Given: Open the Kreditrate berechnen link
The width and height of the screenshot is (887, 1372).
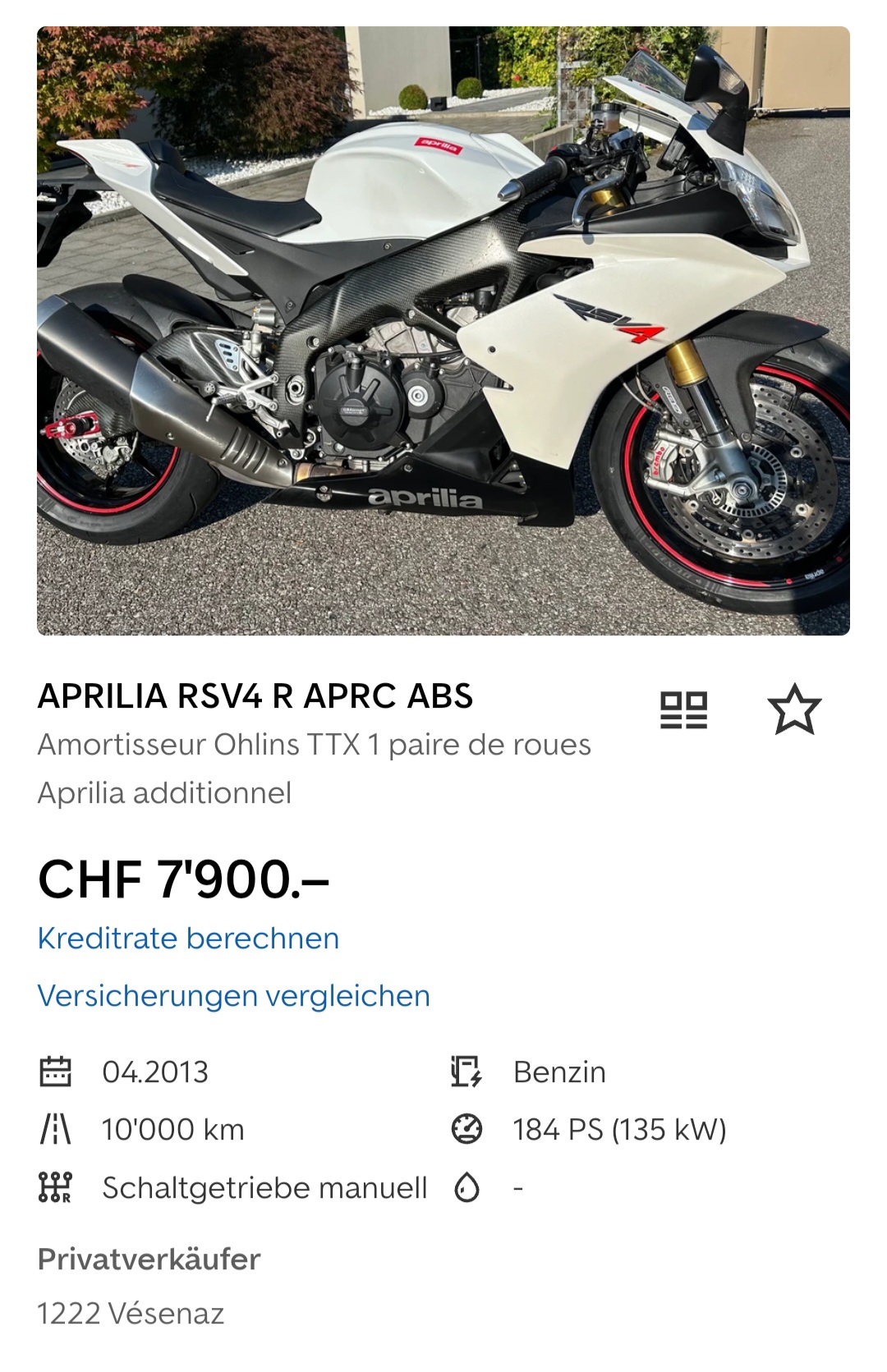Looking at the screenshot, I should click(x=188, y=938).
